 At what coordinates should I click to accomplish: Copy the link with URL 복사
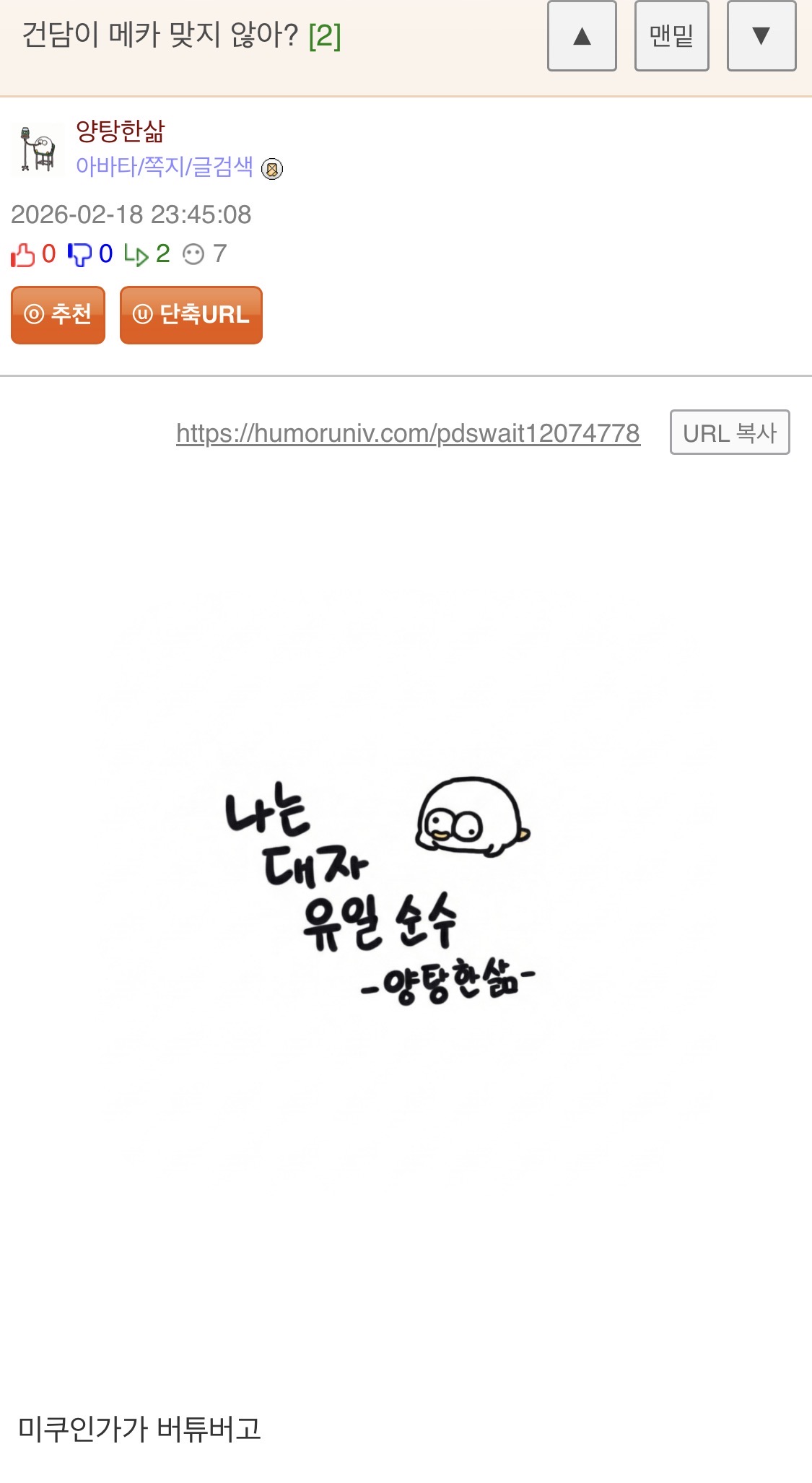[730, 432]
